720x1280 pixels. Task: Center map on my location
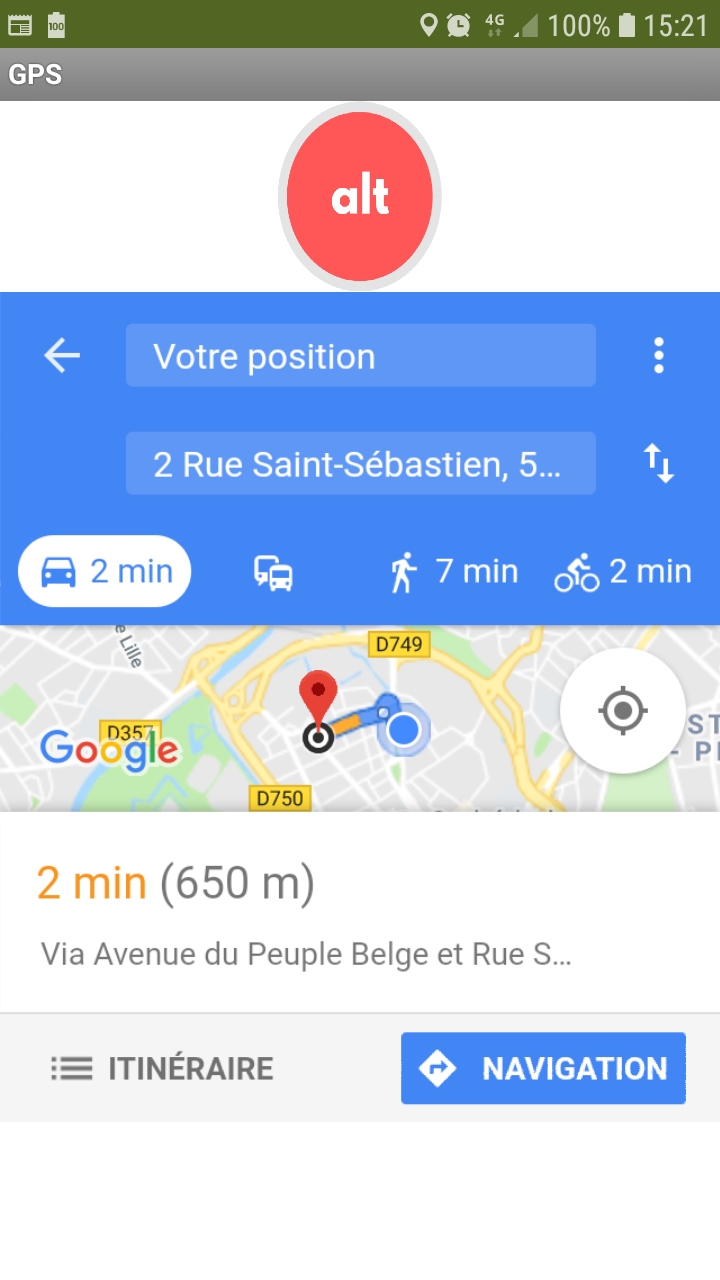point(623,711)
